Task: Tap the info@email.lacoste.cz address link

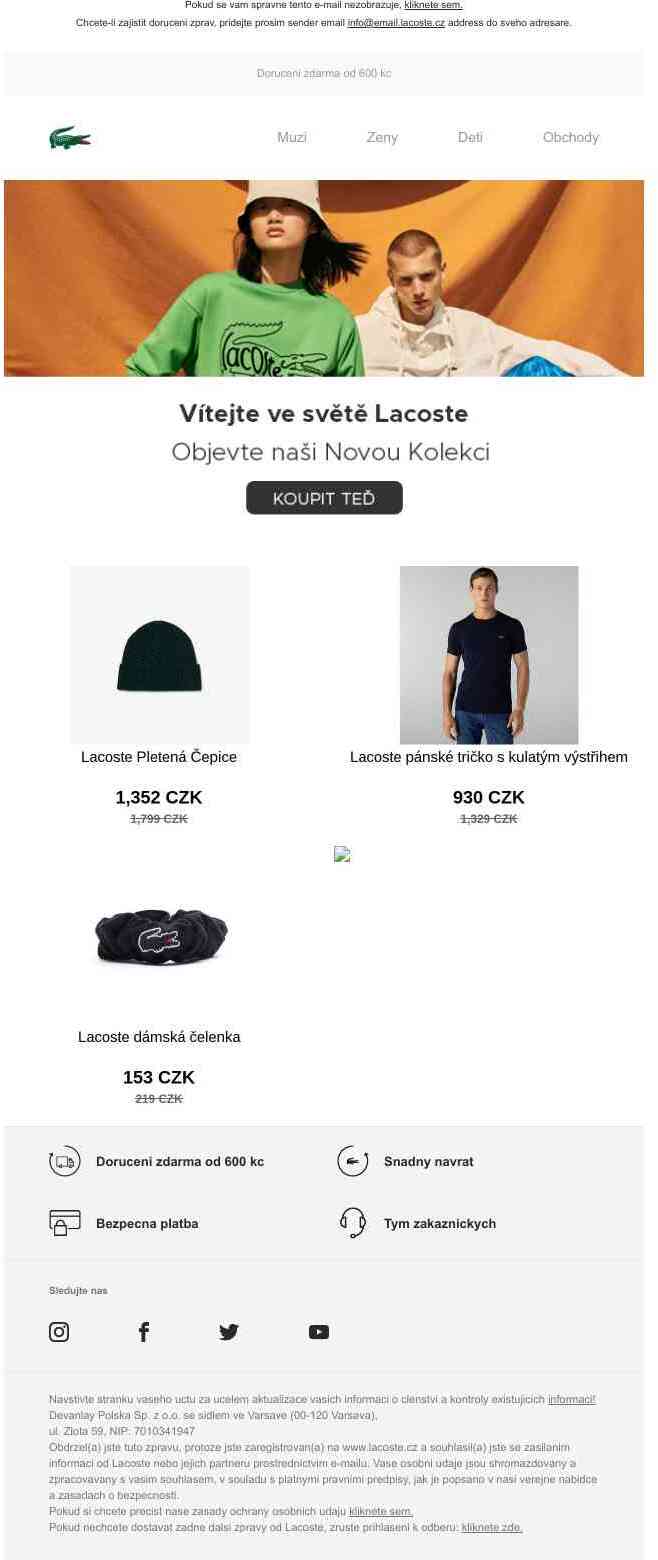Action: pos(396,22)
